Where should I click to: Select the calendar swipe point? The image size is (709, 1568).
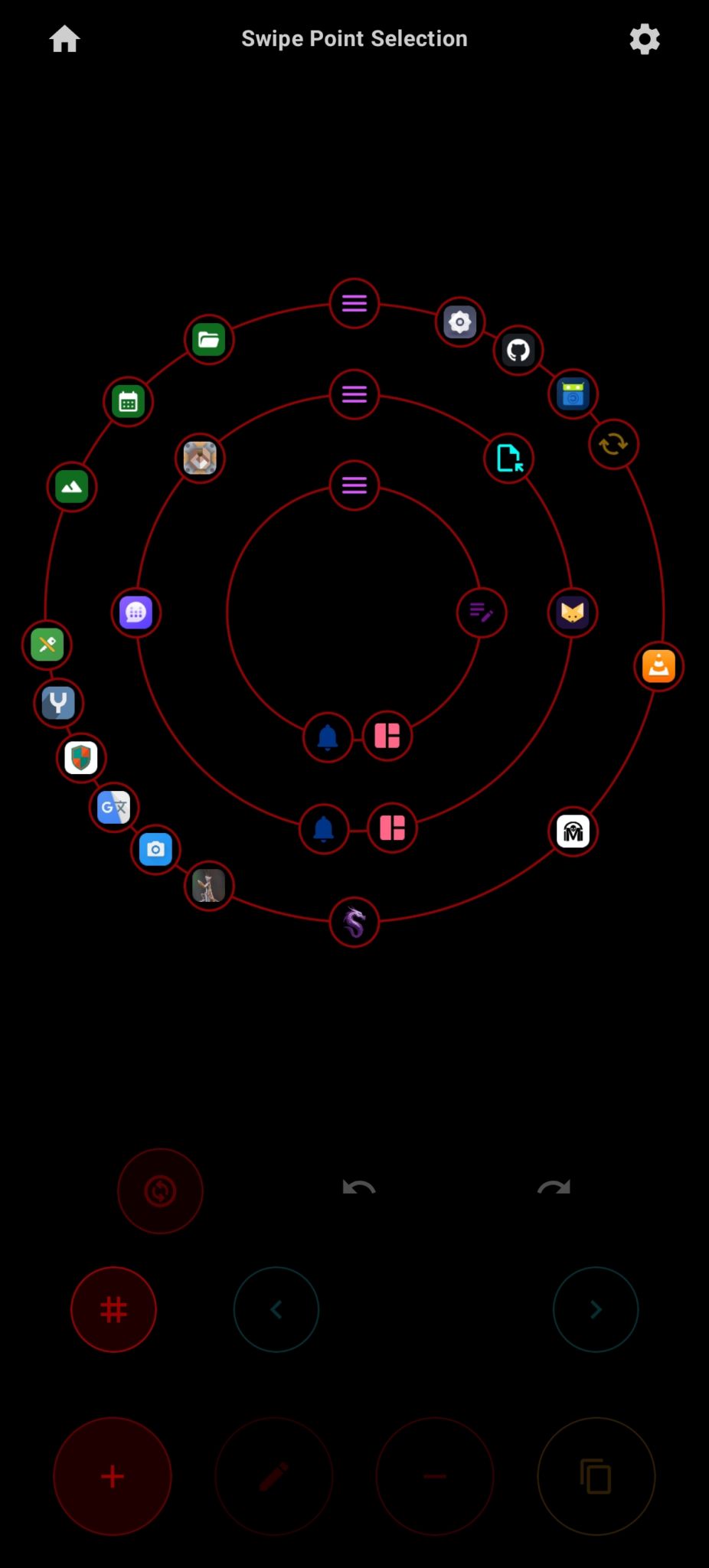coord(128,401)
